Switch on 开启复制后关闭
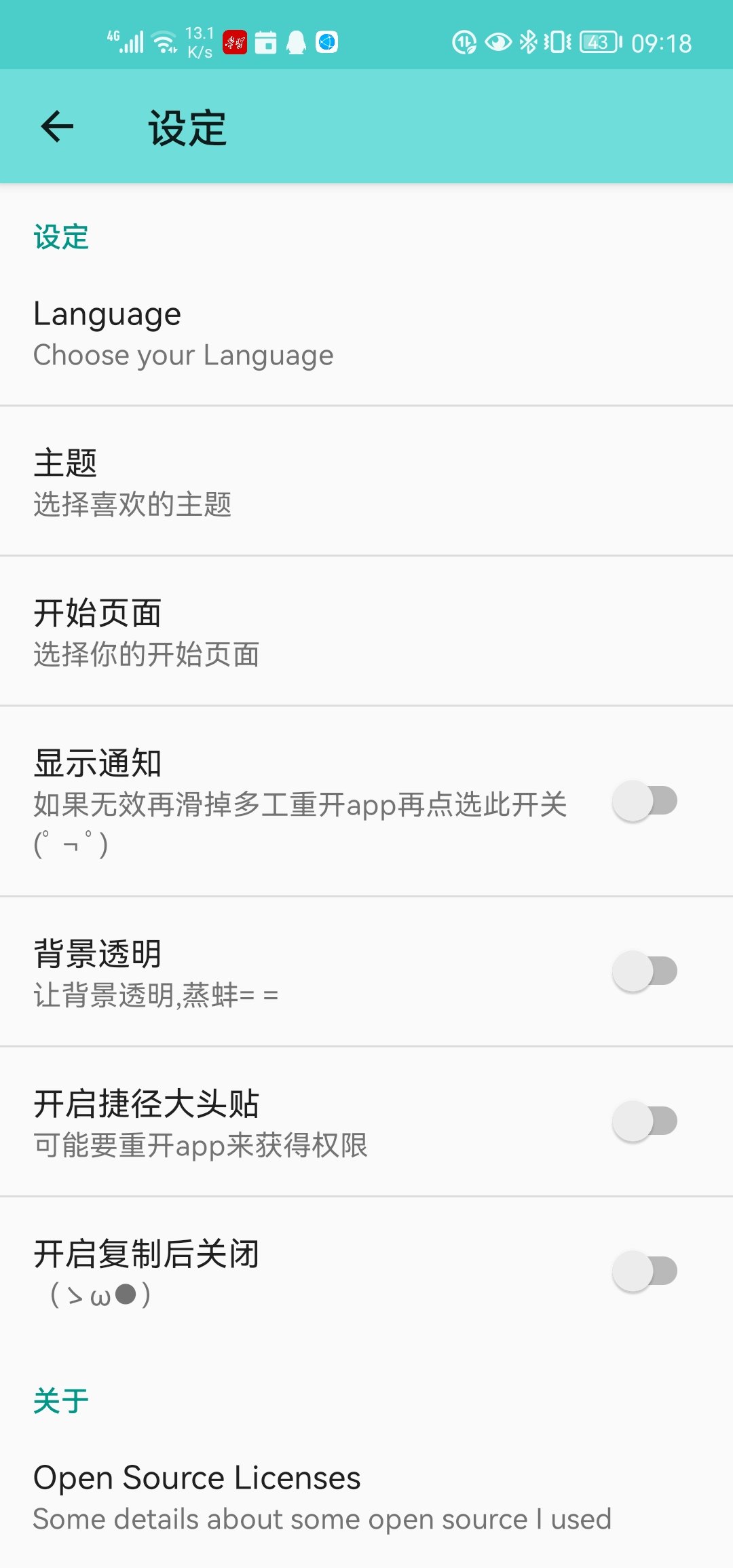Screen dimensions: 733x1568 click(644, 1271)
